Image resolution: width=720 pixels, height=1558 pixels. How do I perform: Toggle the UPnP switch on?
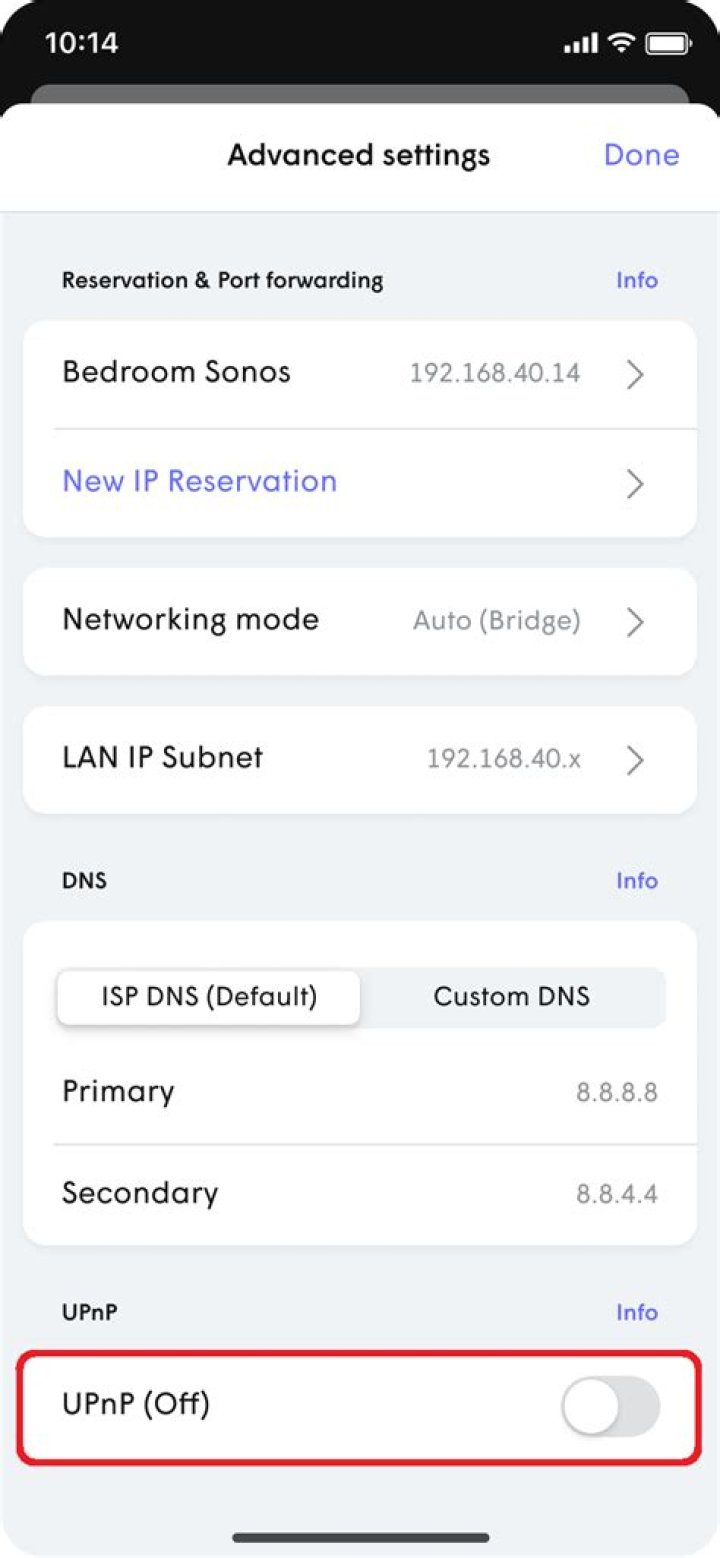611,1406
